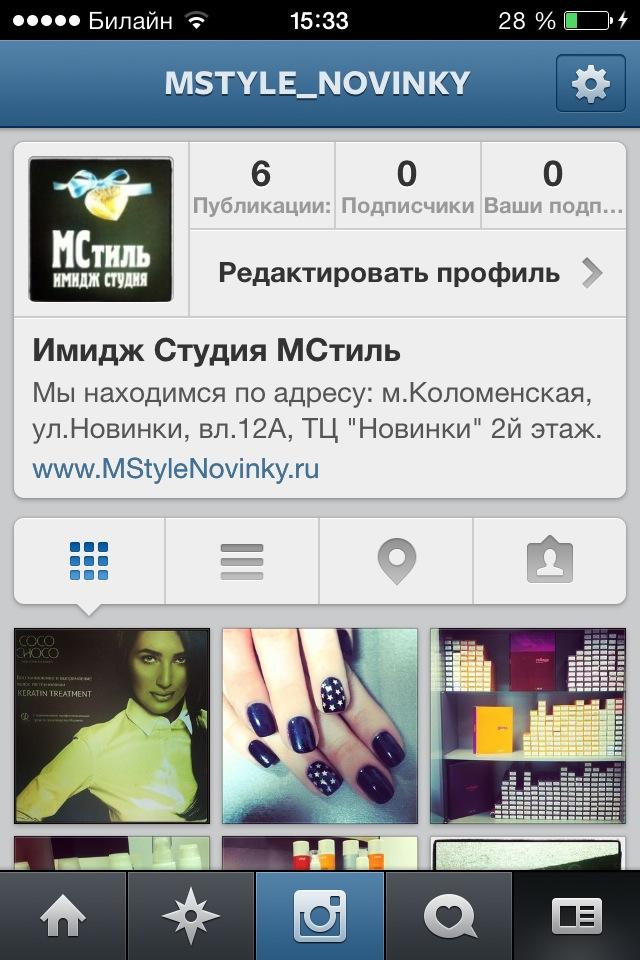This screenshot has width=640, height=960.
Task: Launch the camera from the bottom bar
Action: [320, 916]
